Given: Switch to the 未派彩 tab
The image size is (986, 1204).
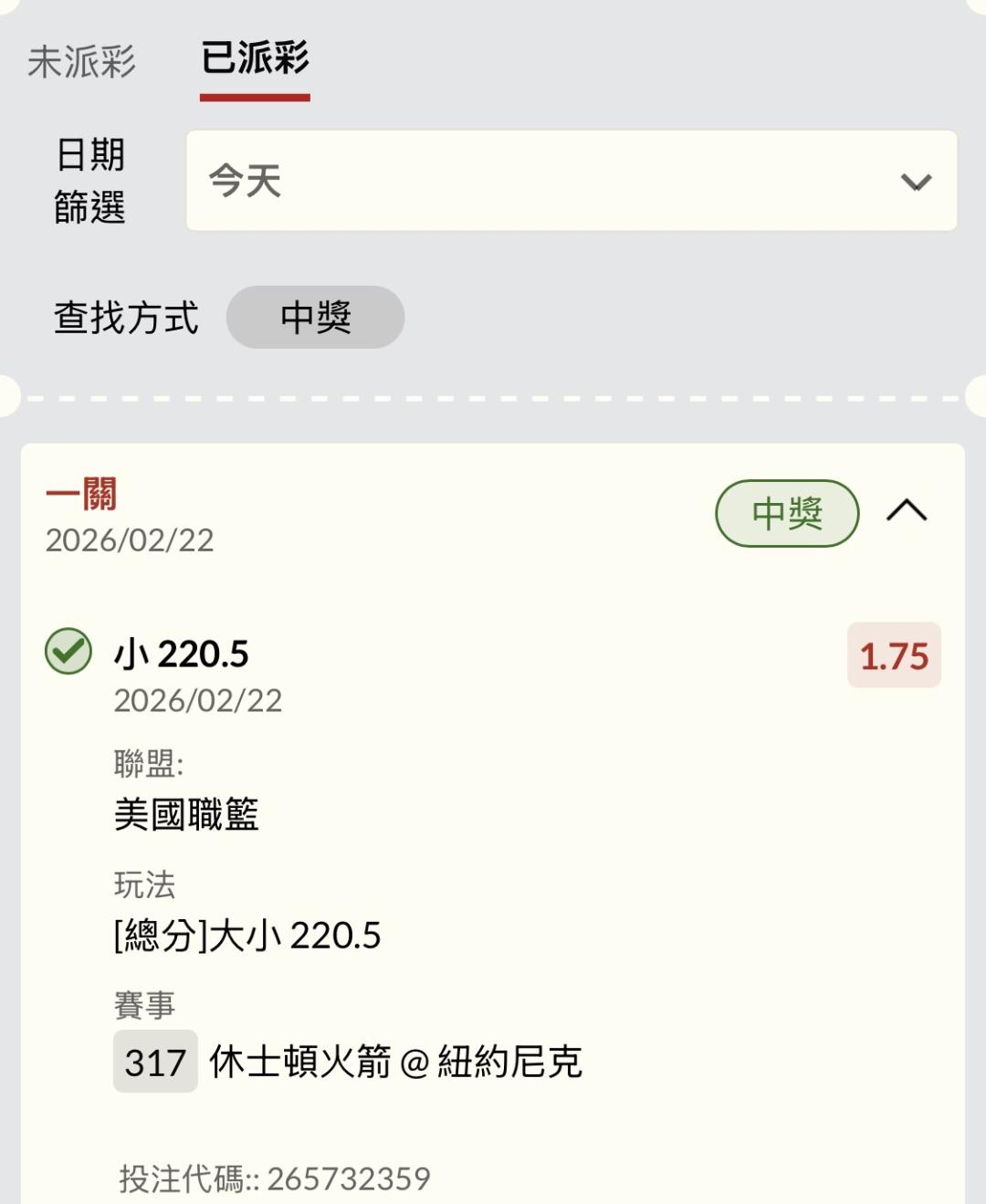Looking at the screenshot, I should pyautogui.click(x=81, y=61).
